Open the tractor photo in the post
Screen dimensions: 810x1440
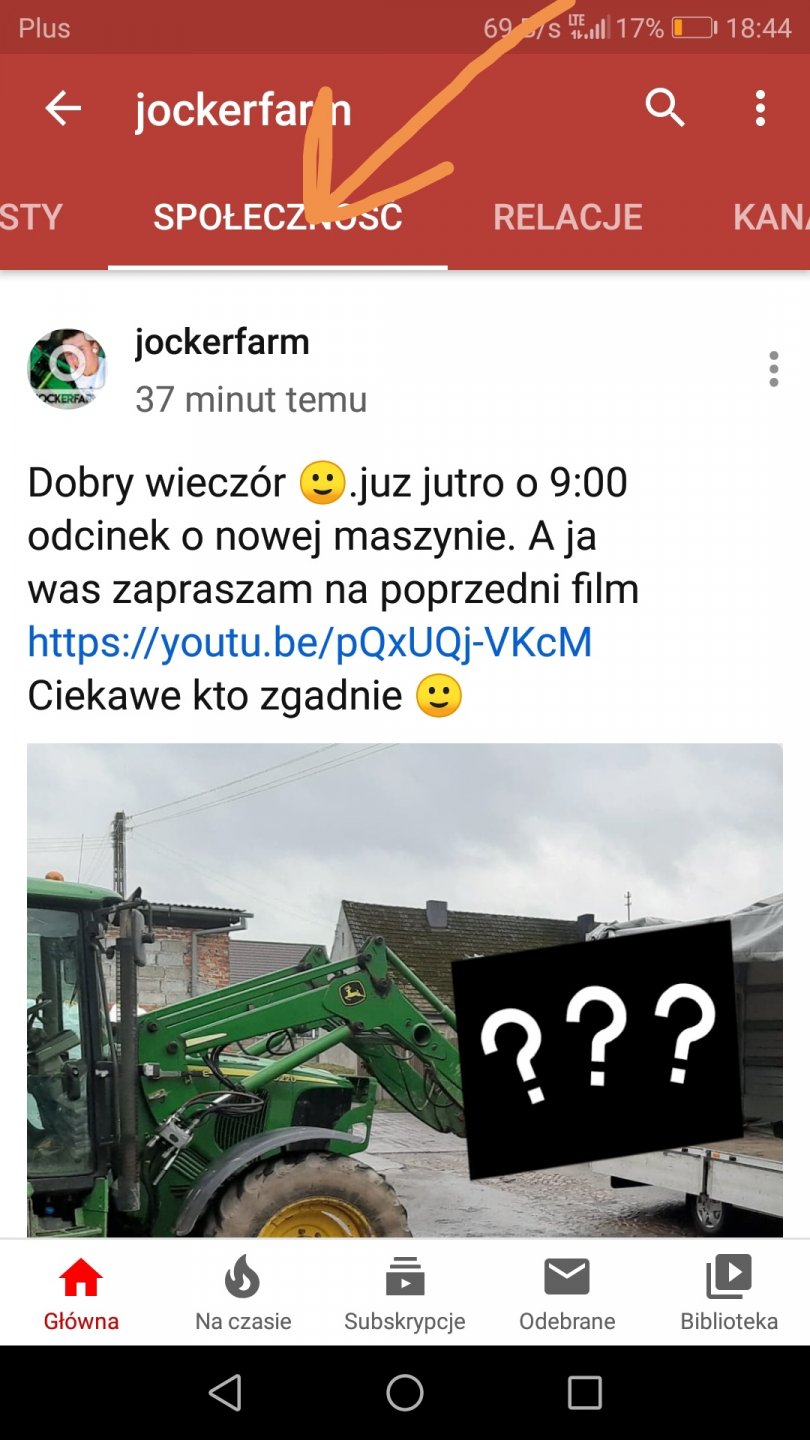[404, 990]
